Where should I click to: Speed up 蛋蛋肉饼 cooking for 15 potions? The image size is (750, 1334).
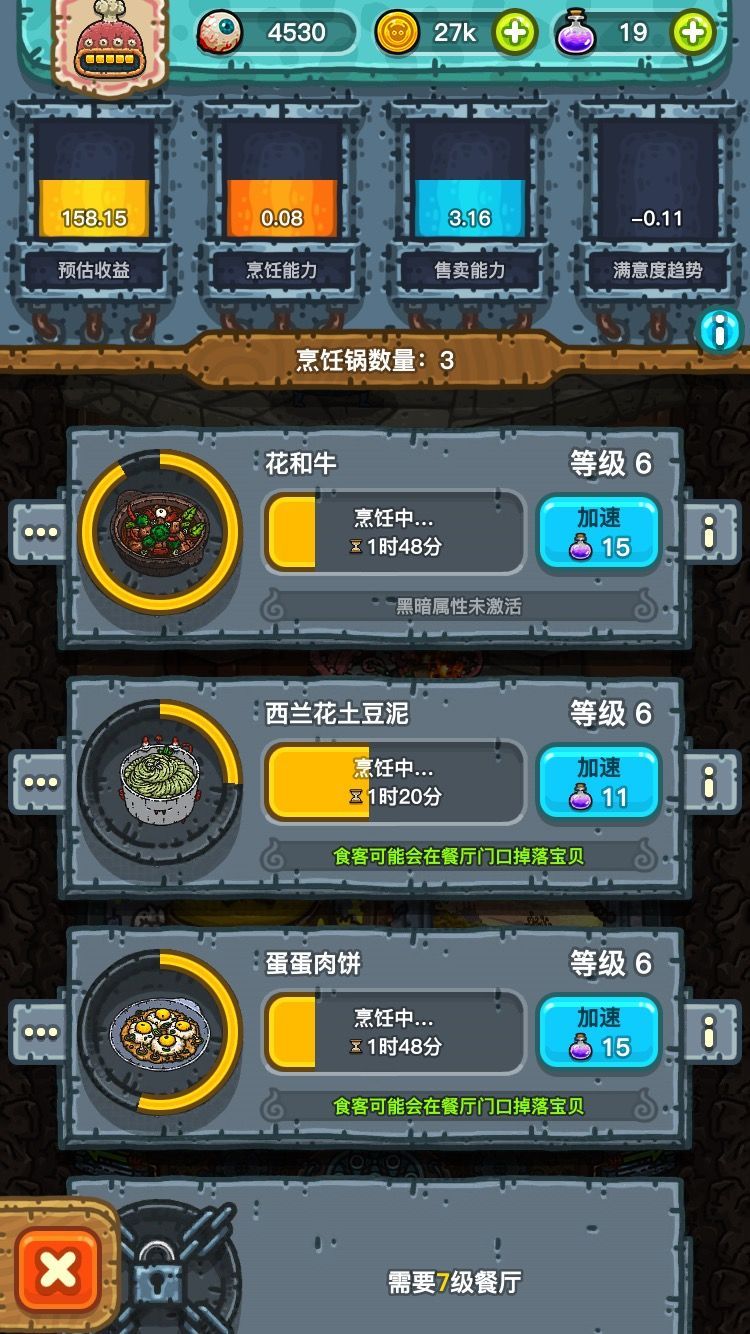(599, 1033)
